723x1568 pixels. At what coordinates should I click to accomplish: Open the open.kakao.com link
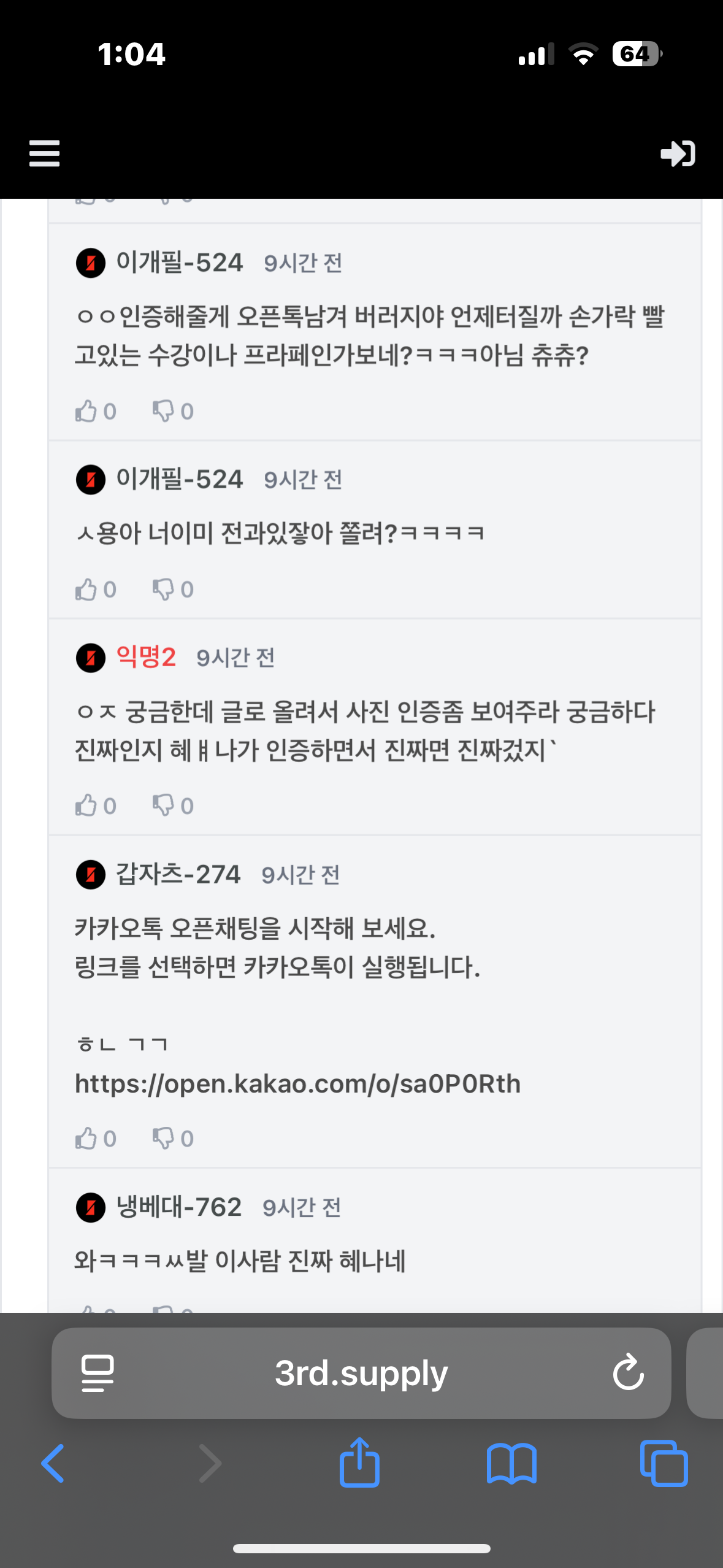[297, 1084]
